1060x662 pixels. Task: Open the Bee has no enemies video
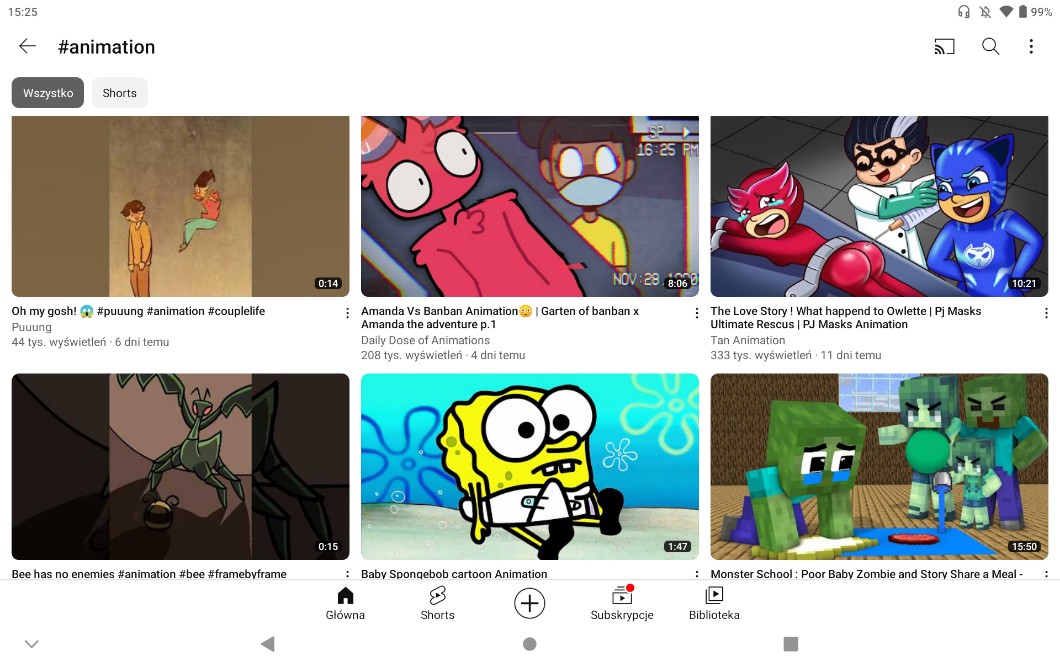(180, 467)
